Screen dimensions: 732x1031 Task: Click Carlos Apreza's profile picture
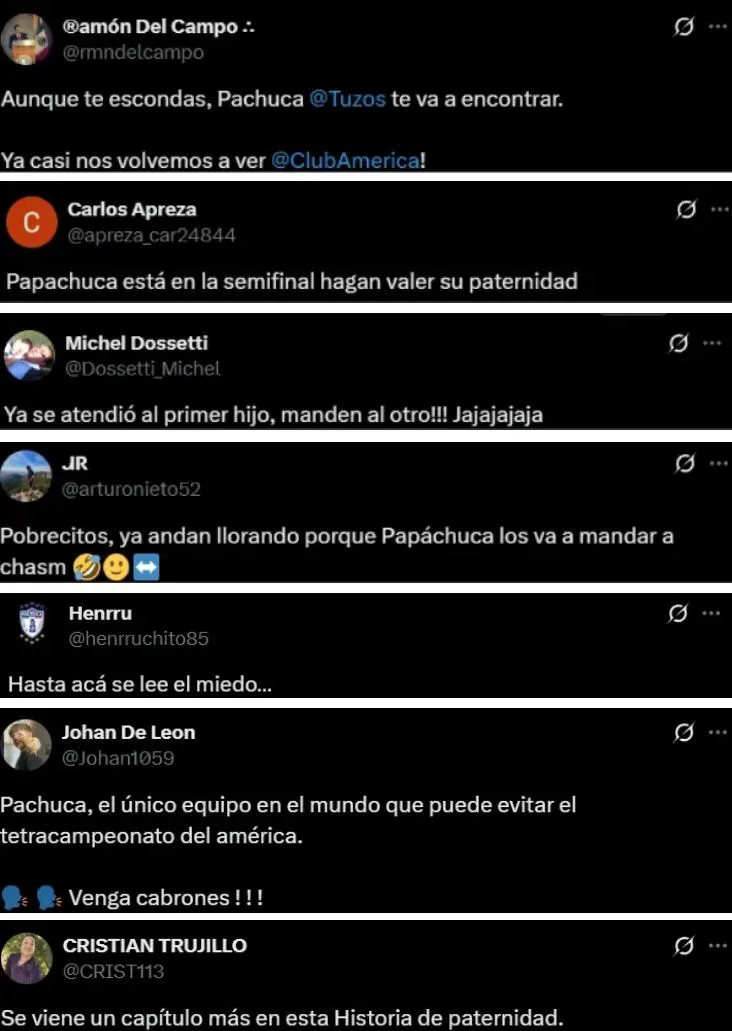30,221
